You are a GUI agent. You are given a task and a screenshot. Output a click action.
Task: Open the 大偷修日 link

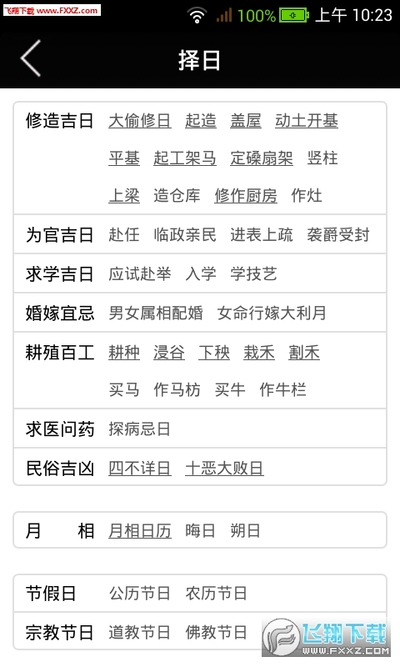(x=140, y=121)
